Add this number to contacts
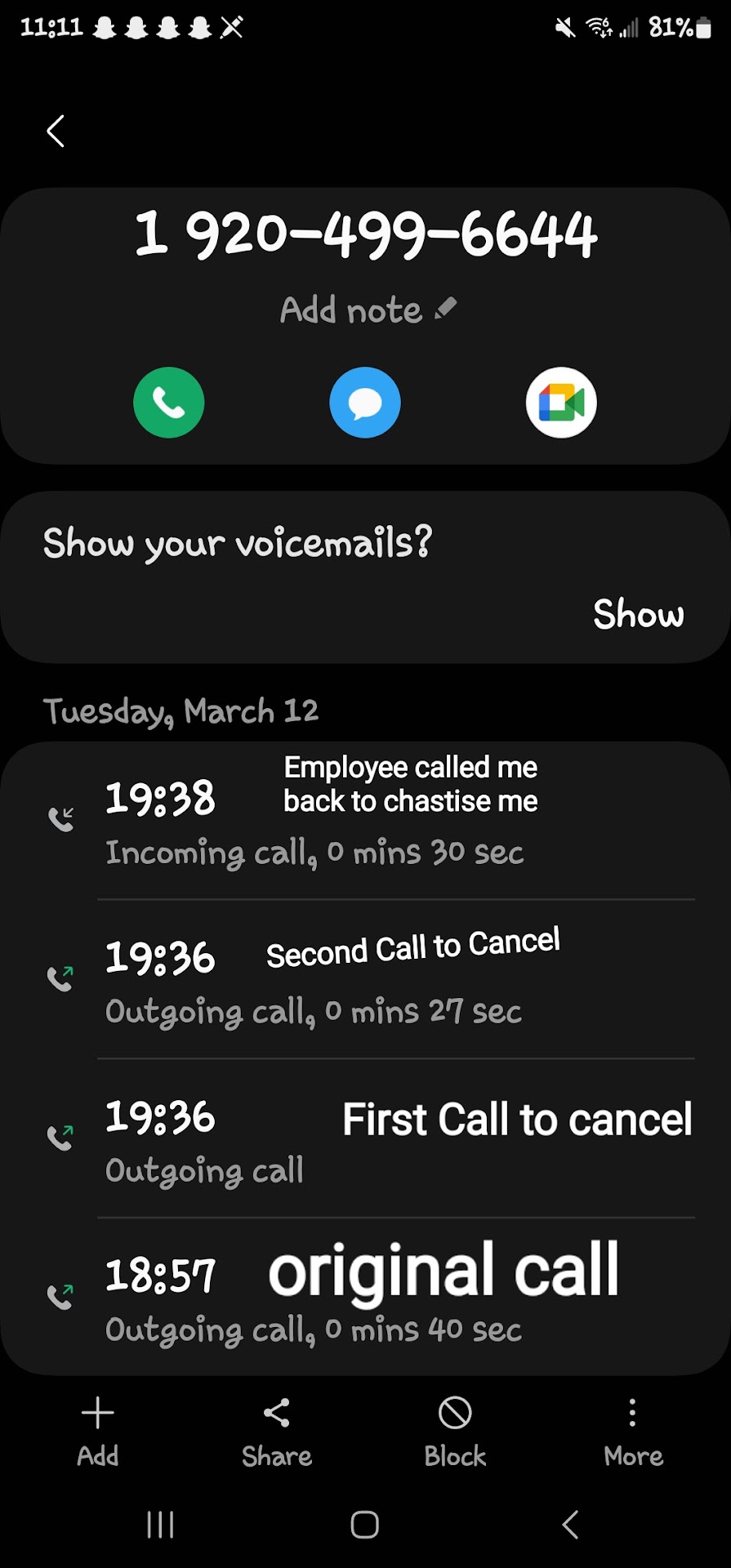 click(x=98, y=1429)
